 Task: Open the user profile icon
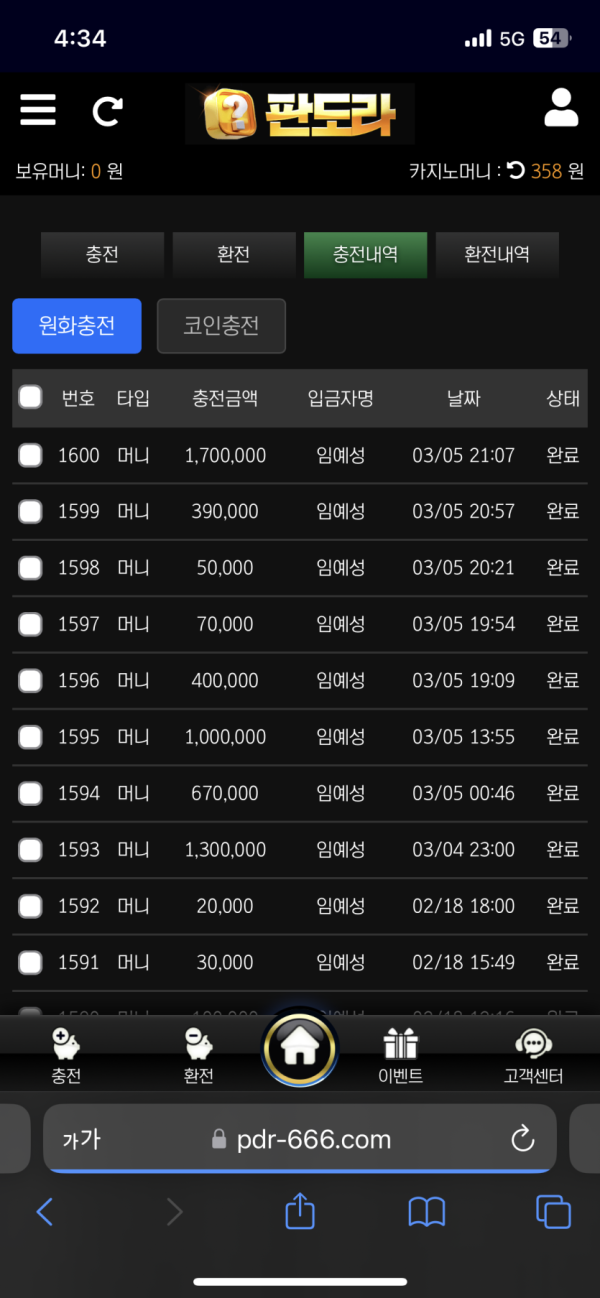coord(561,108)
